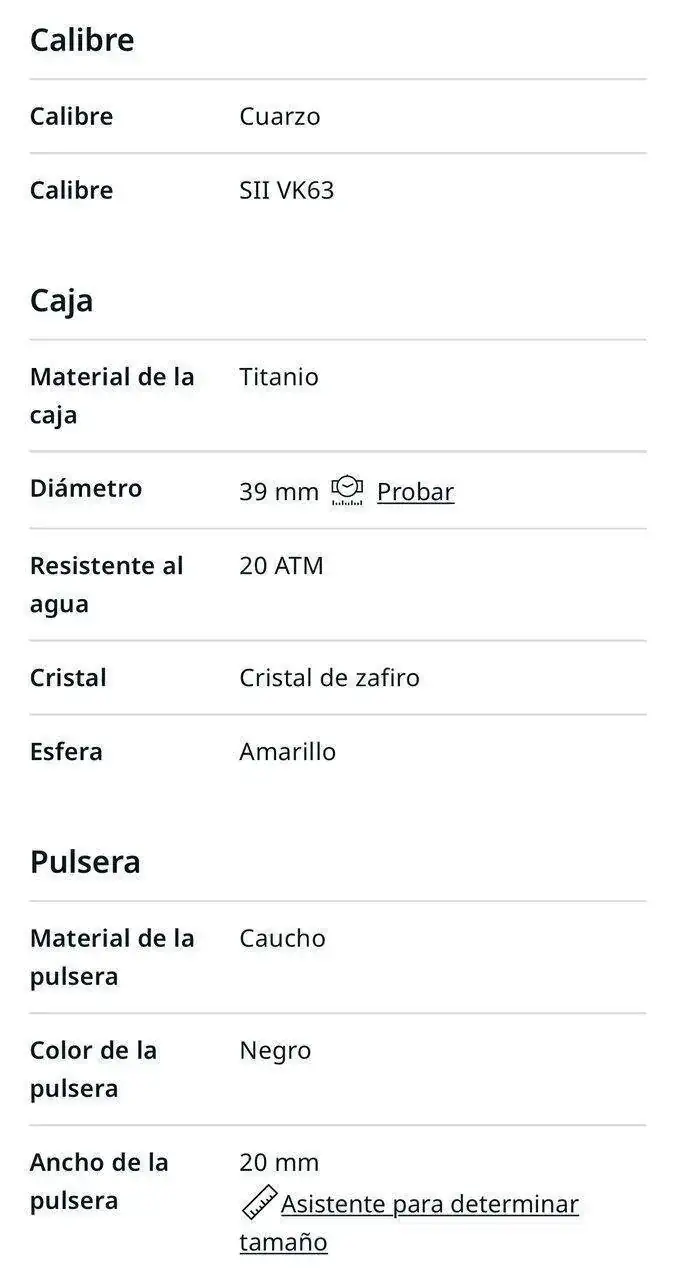Tap the Probar link next to diameter
Image resolution: width=676 pixels, height=1280 pixels.
415,492
